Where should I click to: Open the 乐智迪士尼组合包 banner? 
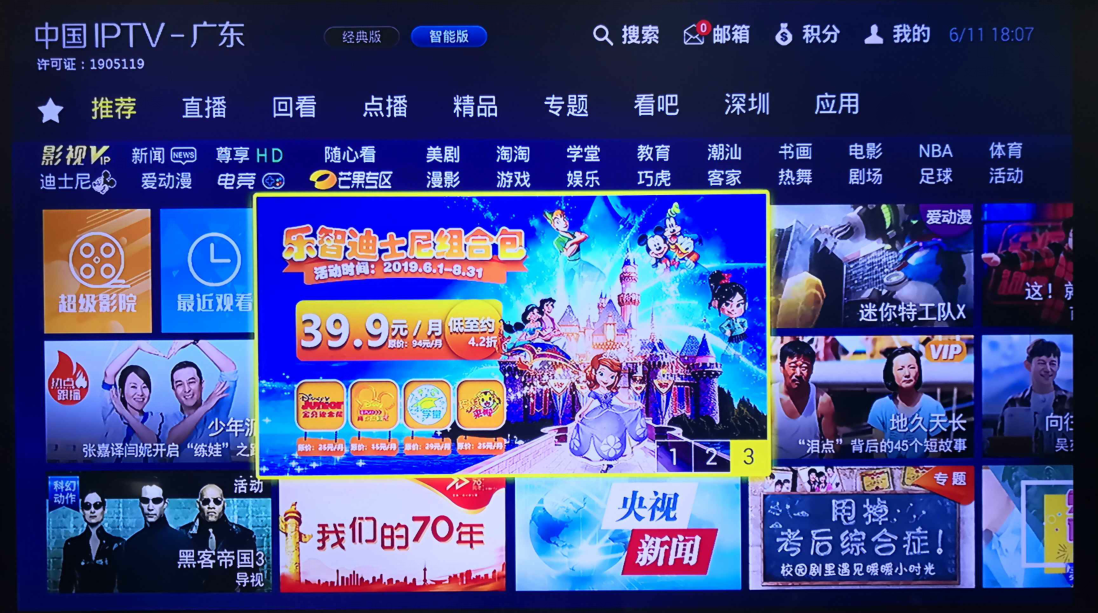click(511, 335)
